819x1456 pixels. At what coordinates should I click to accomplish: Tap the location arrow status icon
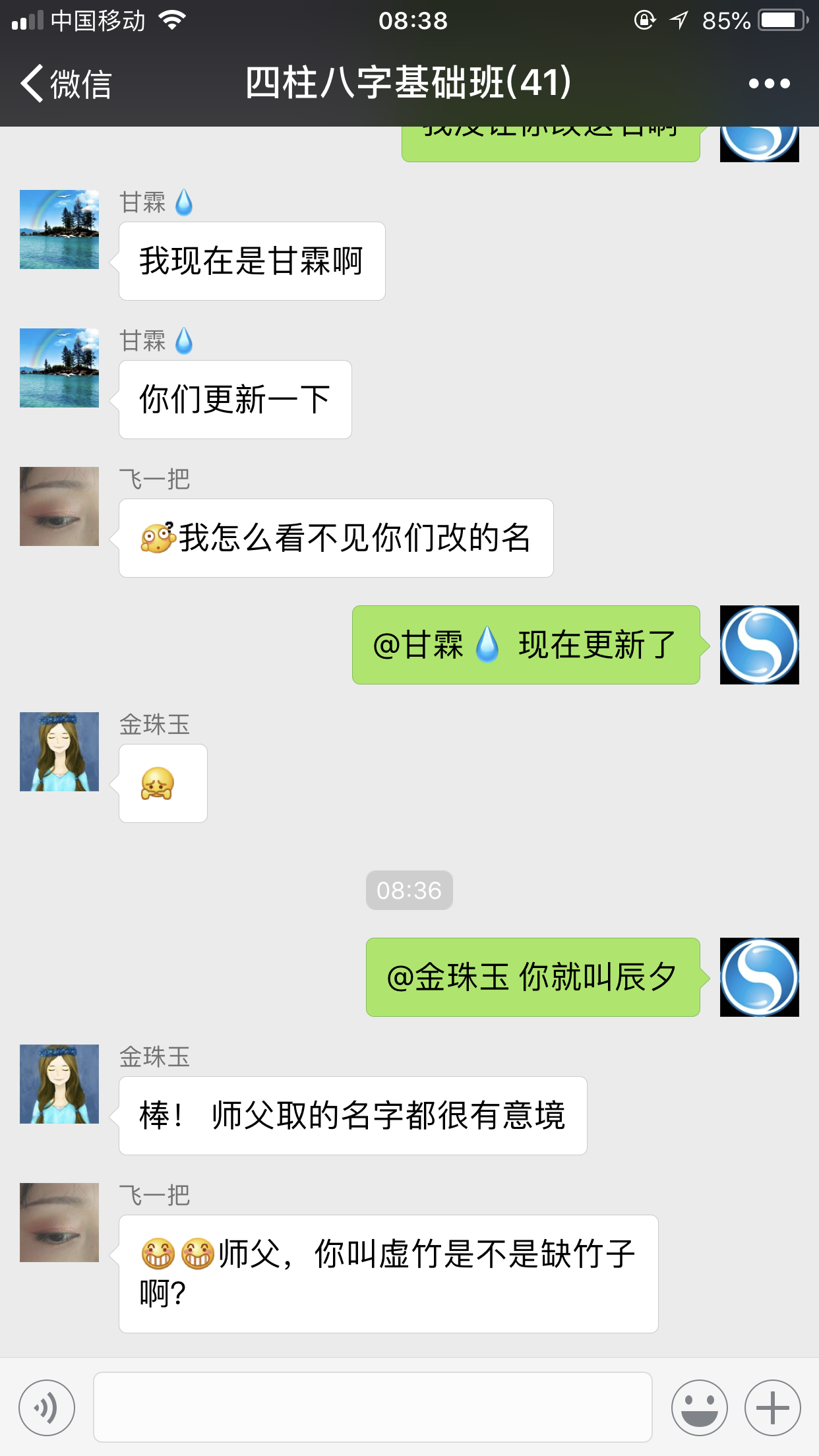click(x=678, y=20)
